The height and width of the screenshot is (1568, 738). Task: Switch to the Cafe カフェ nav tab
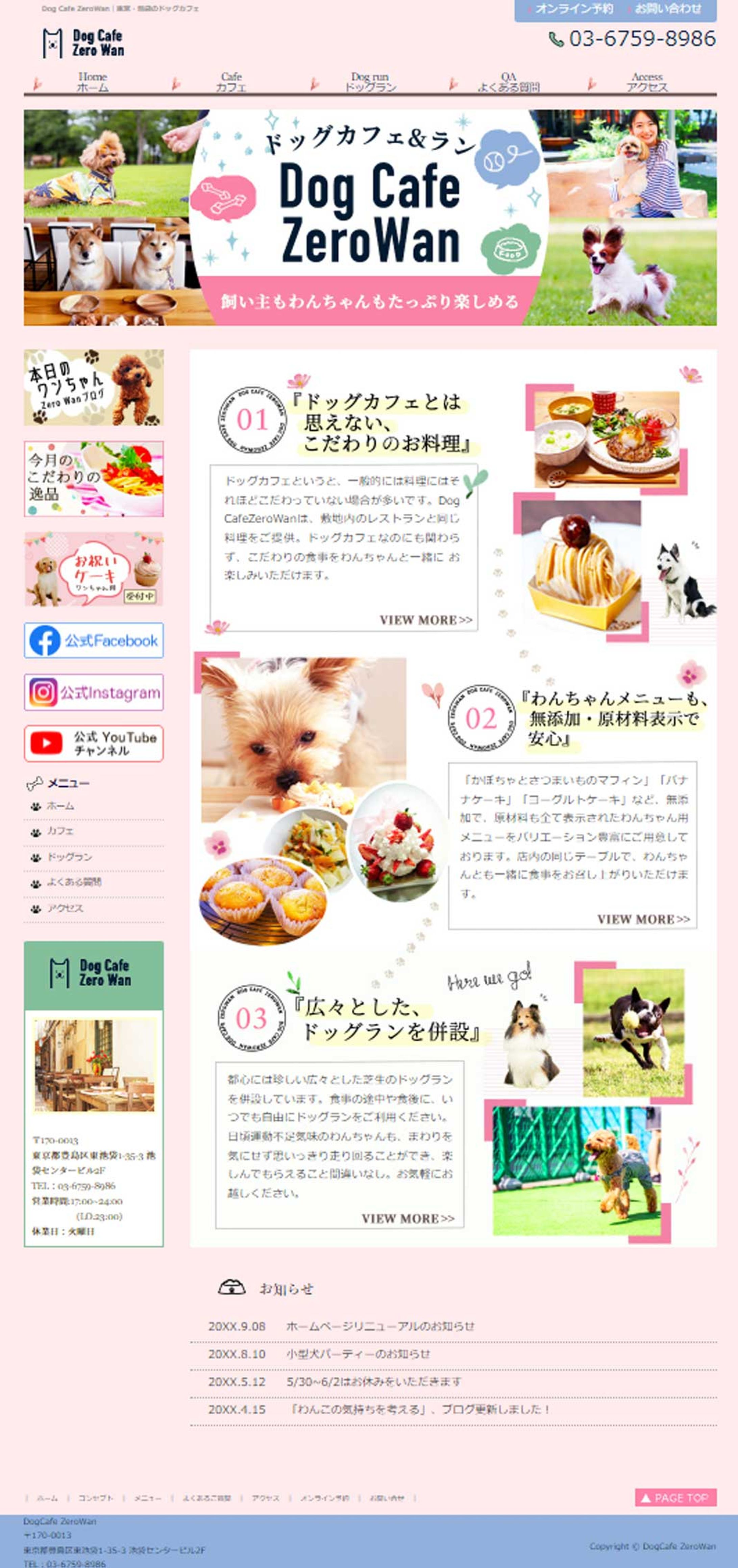231,82
